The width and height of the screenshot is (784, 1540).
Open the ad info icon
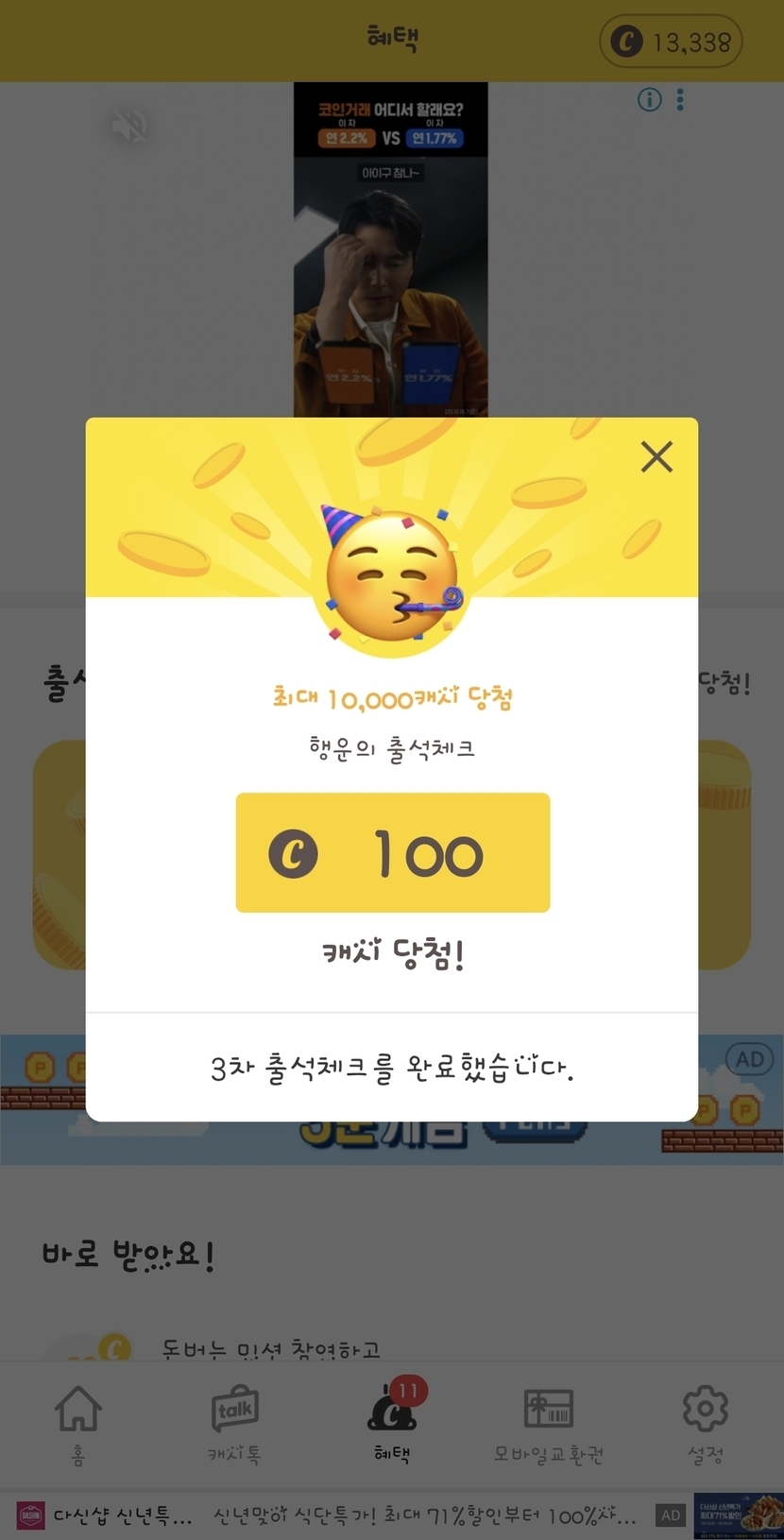pyautogui.click(x=650, y=100)
